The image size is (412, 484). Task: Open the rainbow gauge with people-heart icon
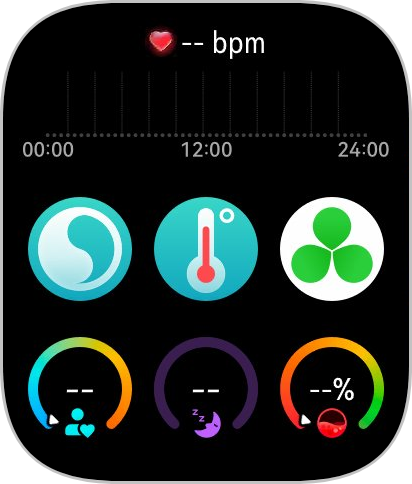click(x=80, y=387)
